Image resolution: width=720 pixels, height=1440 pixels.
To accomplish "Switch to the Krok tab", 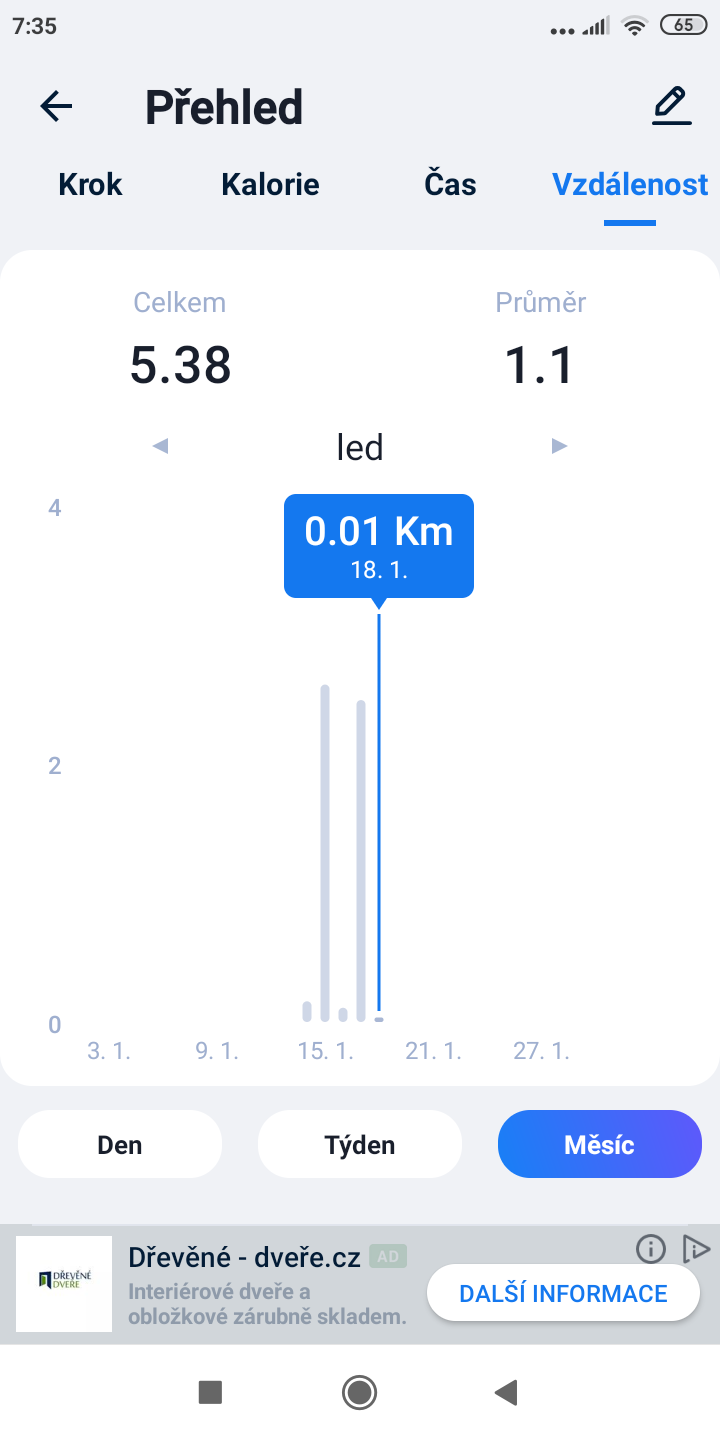I will point(90,184).
